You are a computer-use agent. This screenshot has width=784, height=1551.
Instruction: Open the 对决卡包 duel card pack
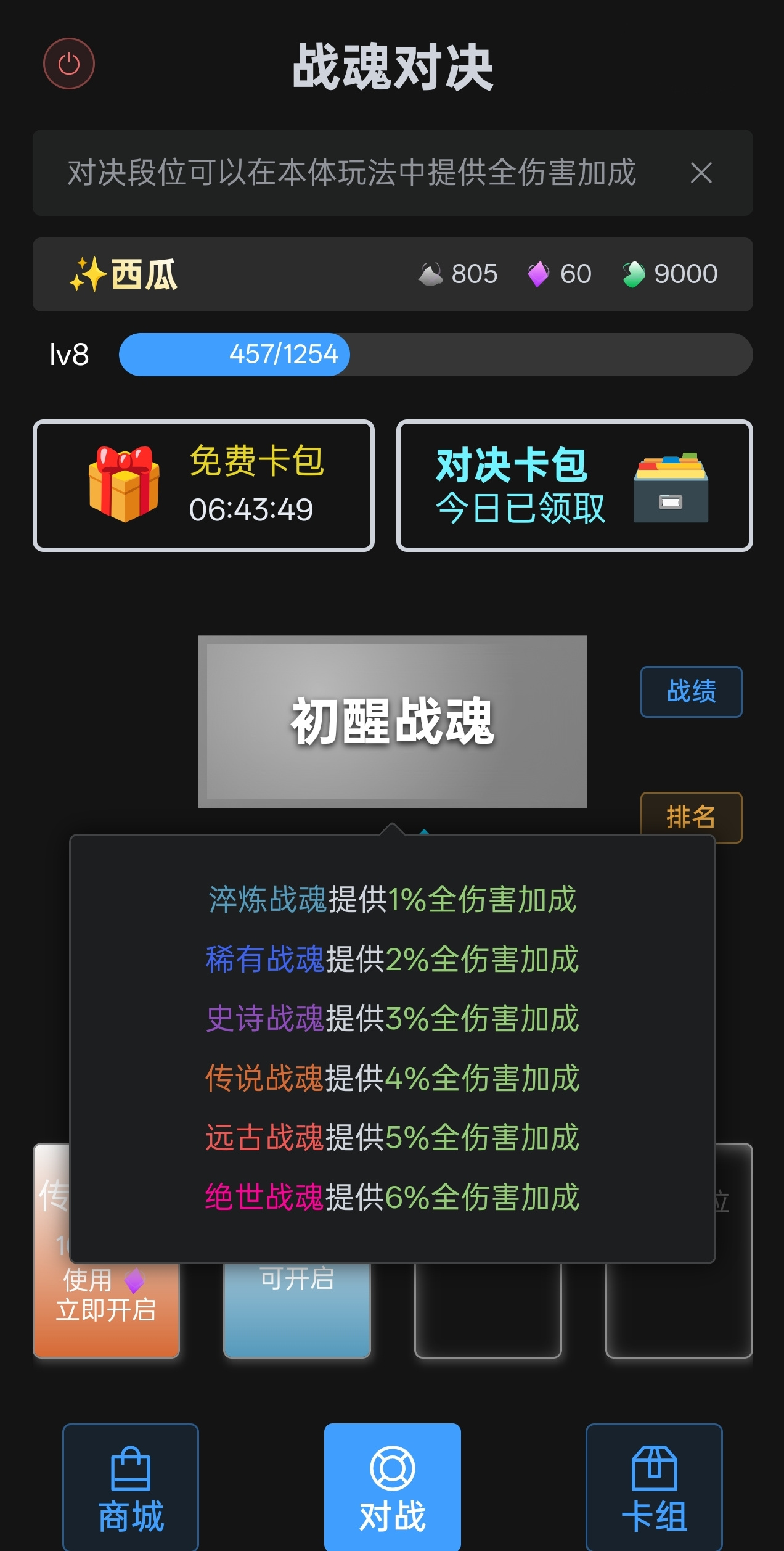click(574, 486)
